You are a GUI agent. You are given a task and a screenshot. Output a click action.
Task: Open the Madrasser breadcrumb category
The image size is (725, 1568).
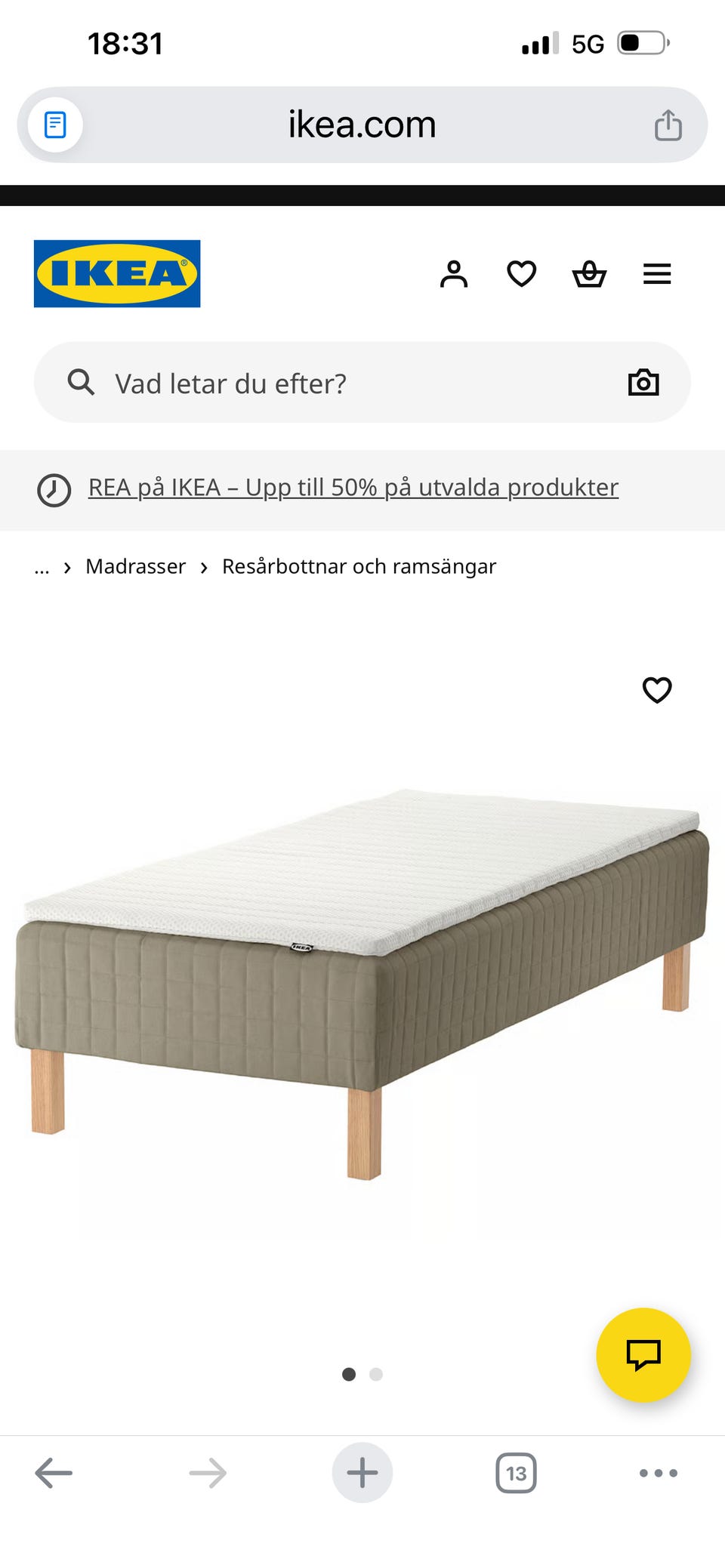(136, 566)
